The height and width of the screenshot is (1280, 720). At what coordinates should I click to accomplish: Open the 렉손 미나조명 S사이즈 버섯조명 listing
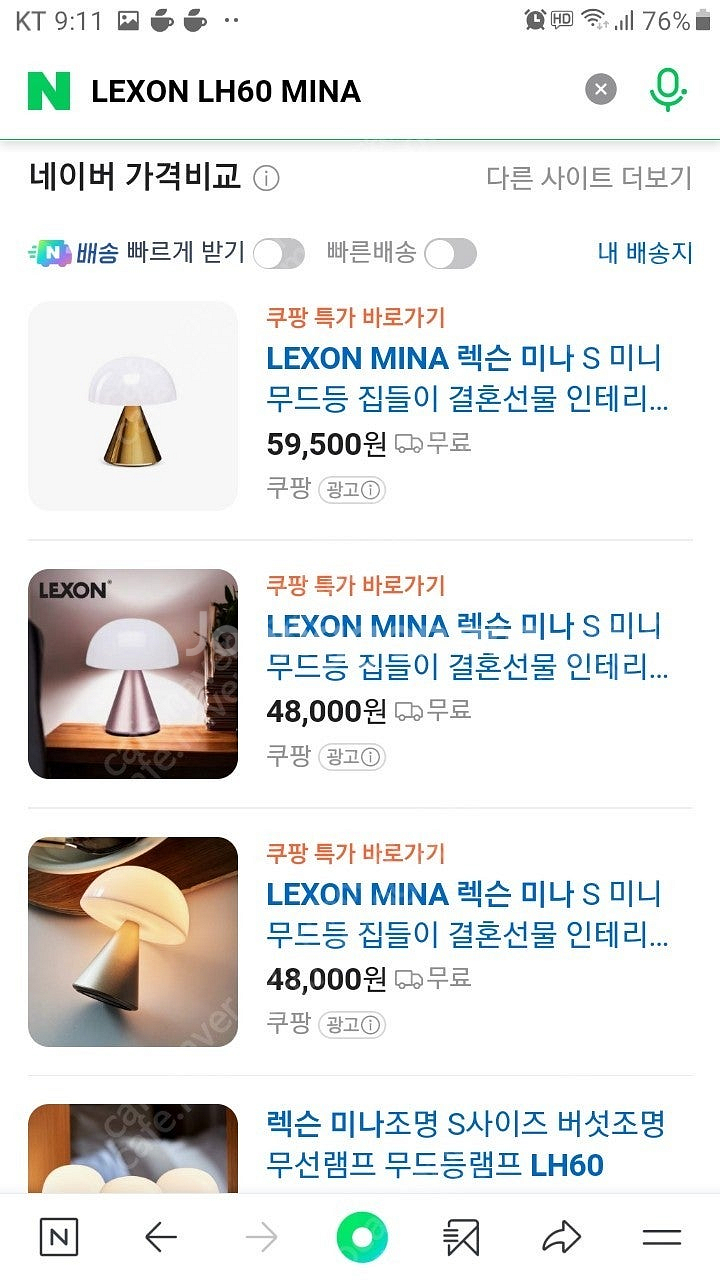tap(465, 1144)
